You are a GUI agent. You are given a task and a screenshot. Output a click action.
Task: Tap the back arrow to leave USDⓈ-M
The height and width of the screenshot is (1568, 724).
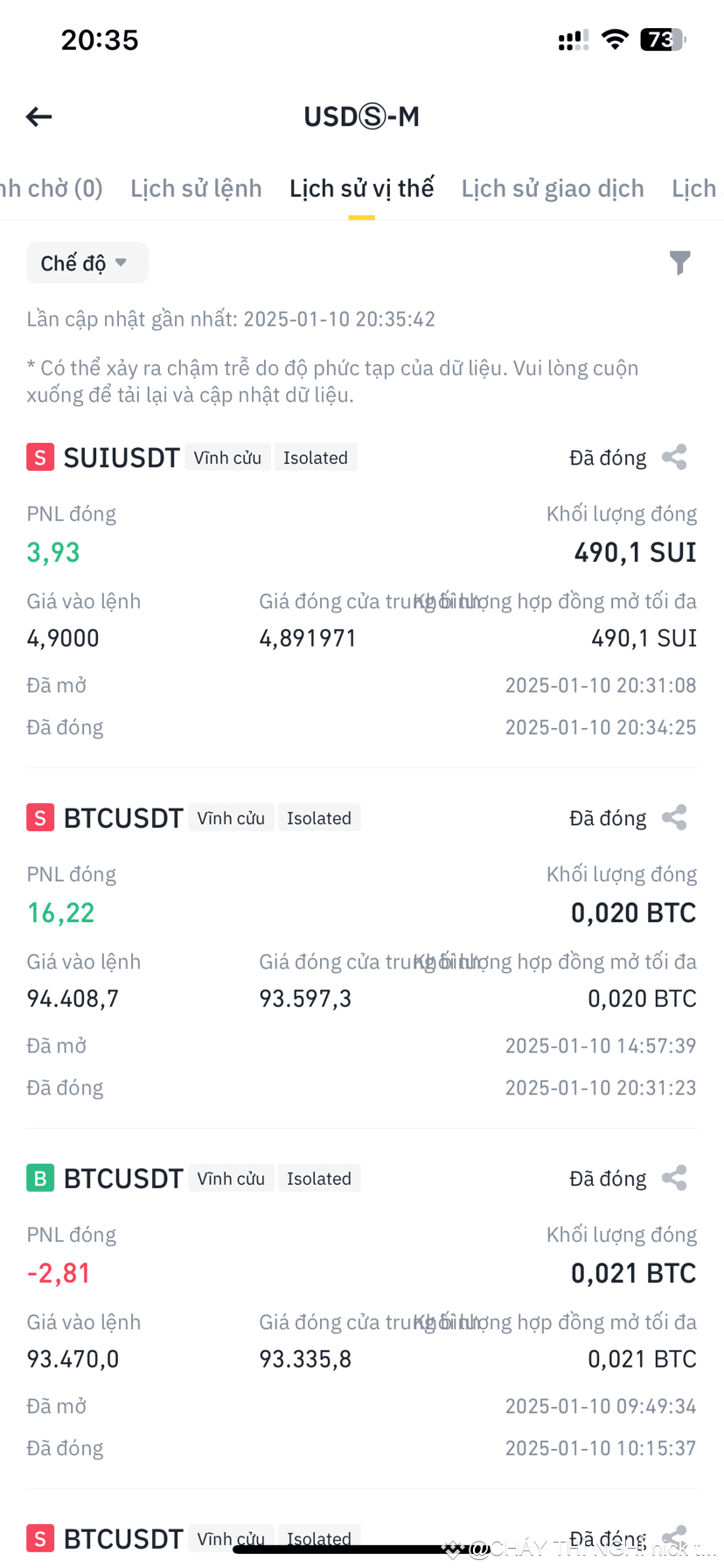[x=38, y=116]
